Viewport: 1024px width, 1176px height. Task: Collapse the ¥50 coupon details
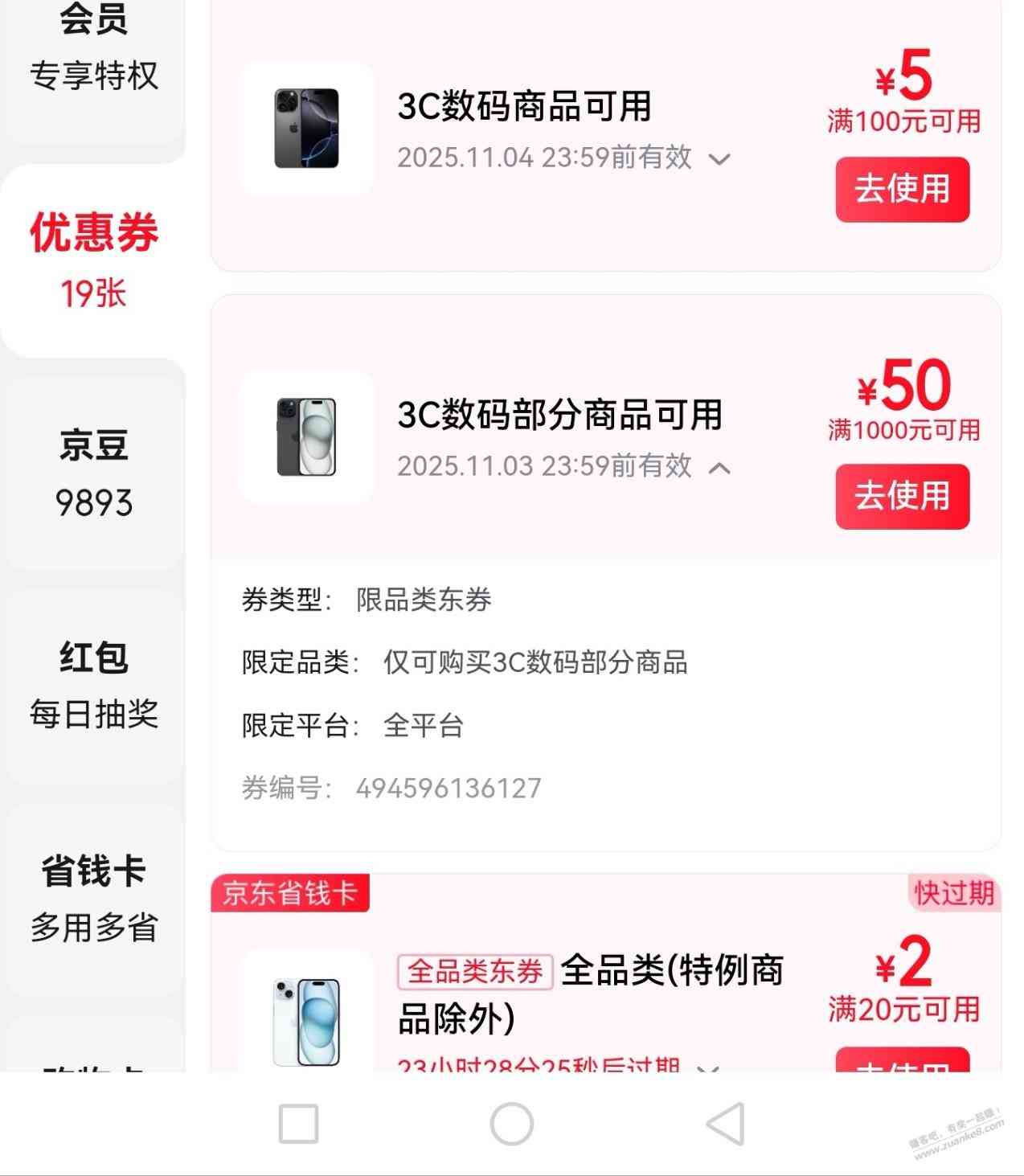tap(719, 467)
